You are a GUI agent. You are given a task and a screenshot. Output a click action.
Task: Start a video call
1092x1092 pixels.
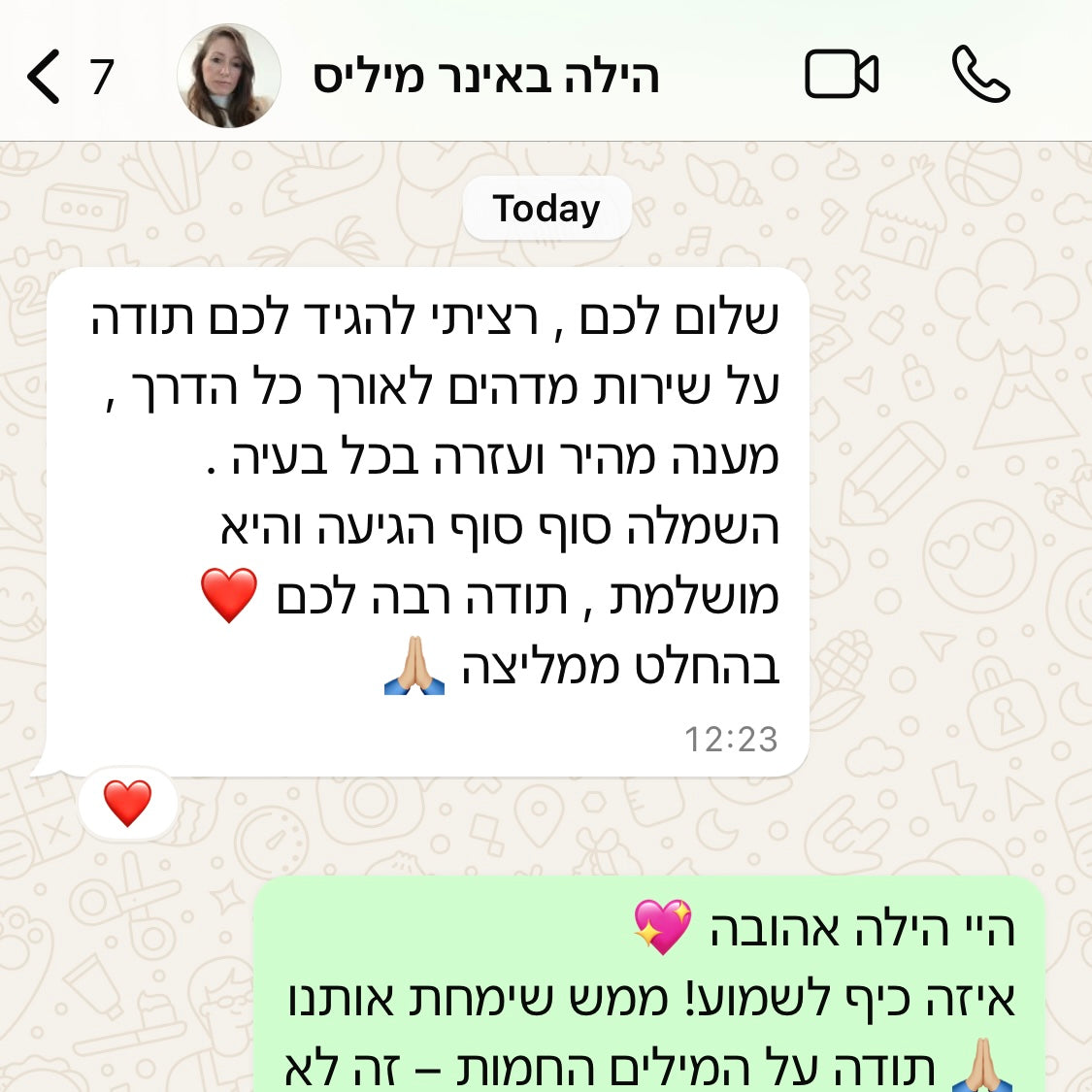click(x=842, y=75)
